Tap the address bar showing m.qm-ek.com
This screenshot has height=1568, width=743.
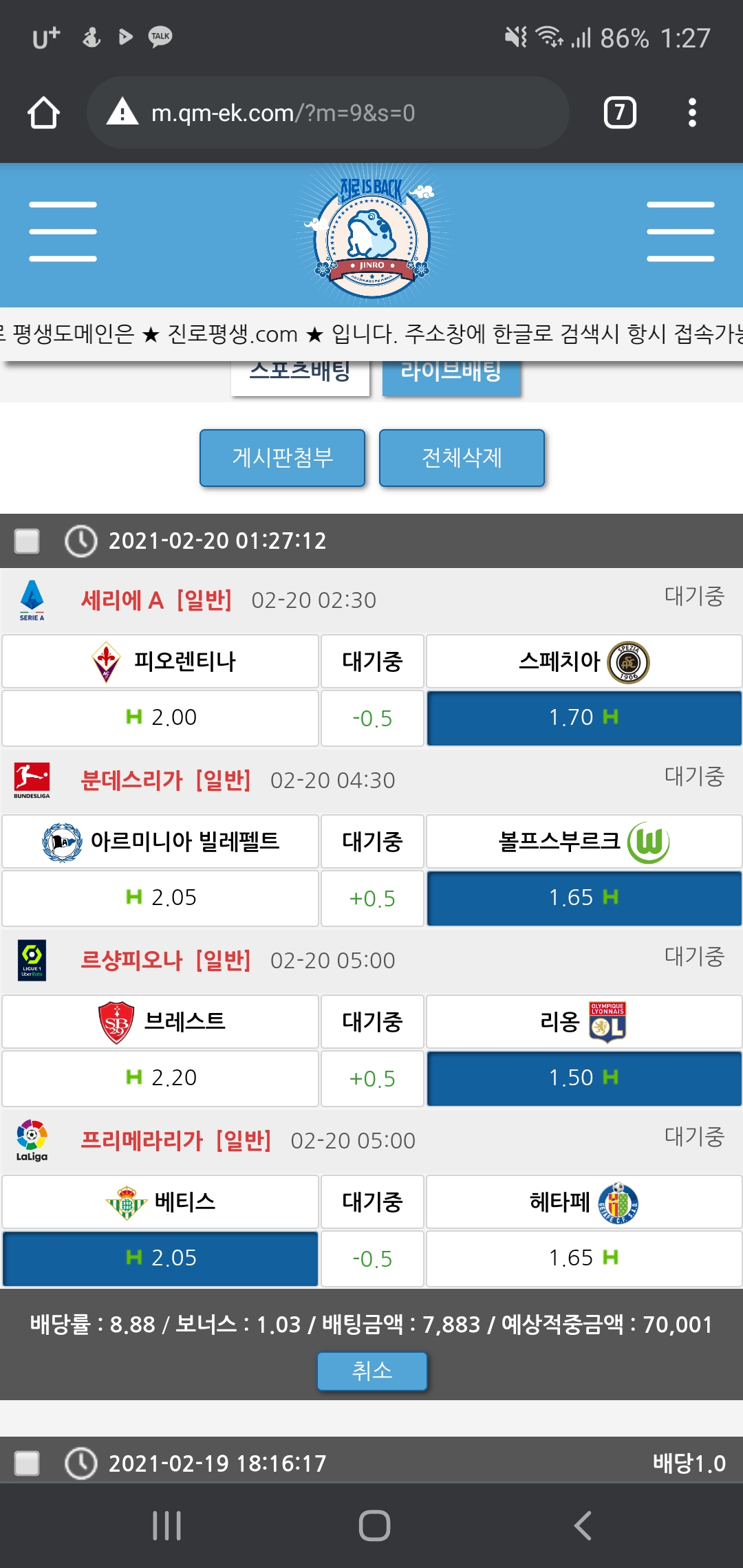coord(327,113)
